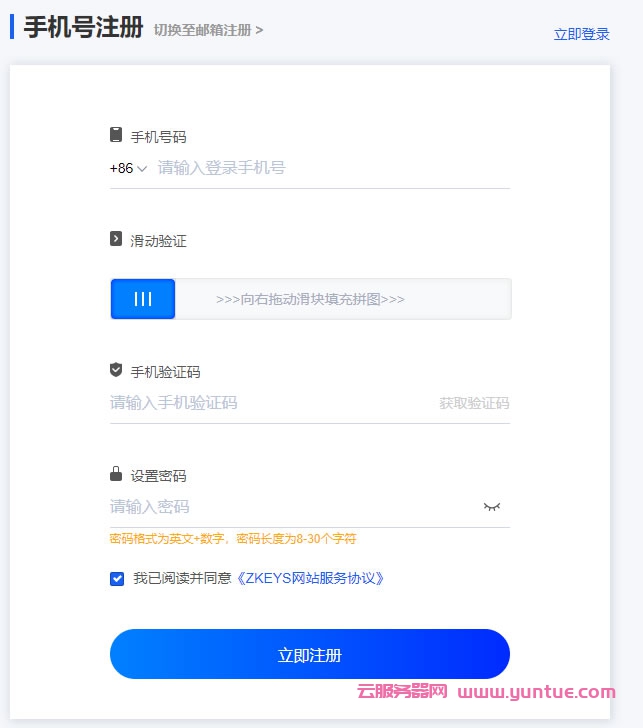Focus the password input field

290,507
